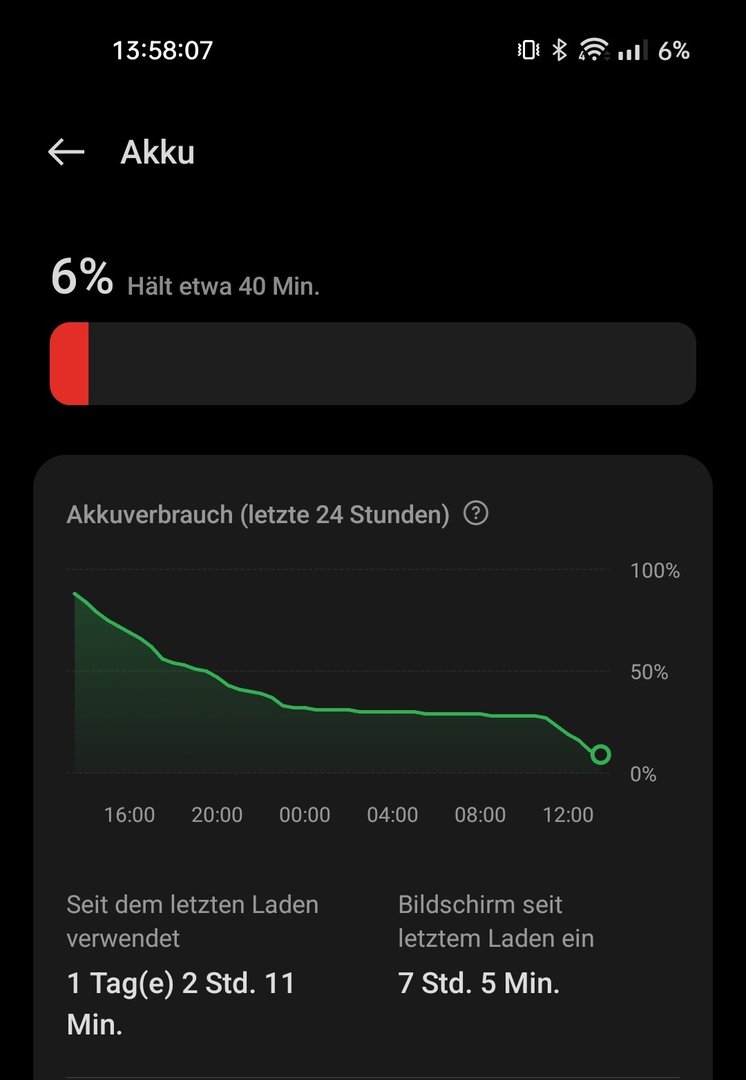Open the Akkuverbrauch help question mark
Screen dimensions: 746x1080
[x=477, y=514]
